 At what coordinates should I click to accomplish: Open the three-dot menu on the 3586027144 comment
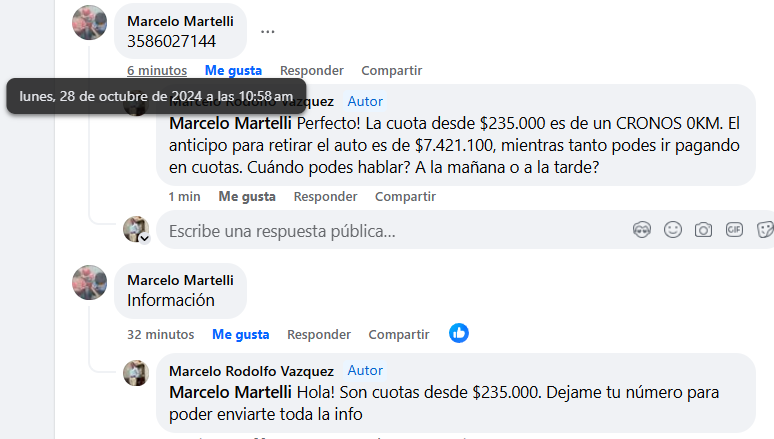pos(267,31)
